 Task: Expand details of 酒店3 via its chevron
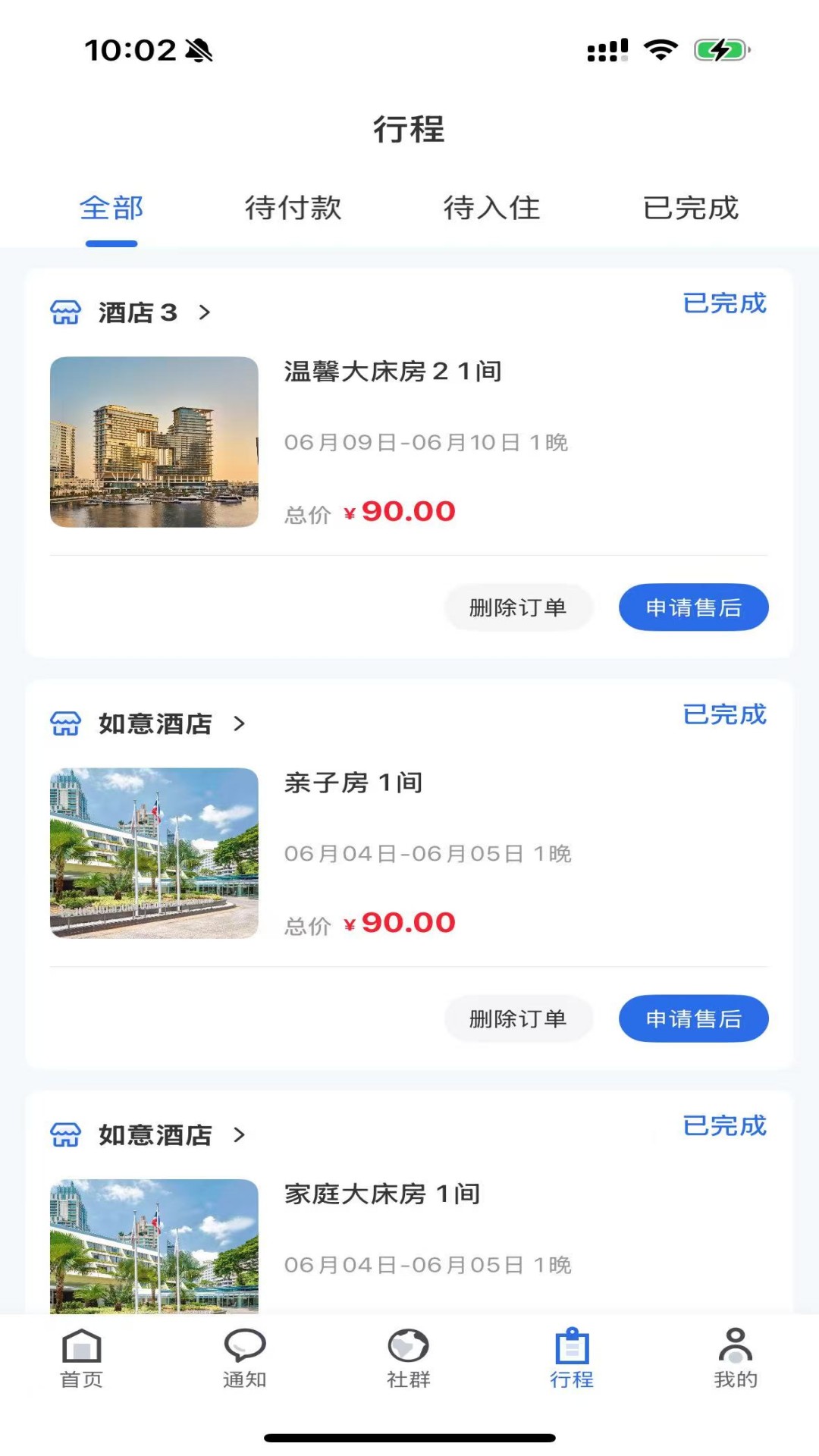tap(204, 313)
